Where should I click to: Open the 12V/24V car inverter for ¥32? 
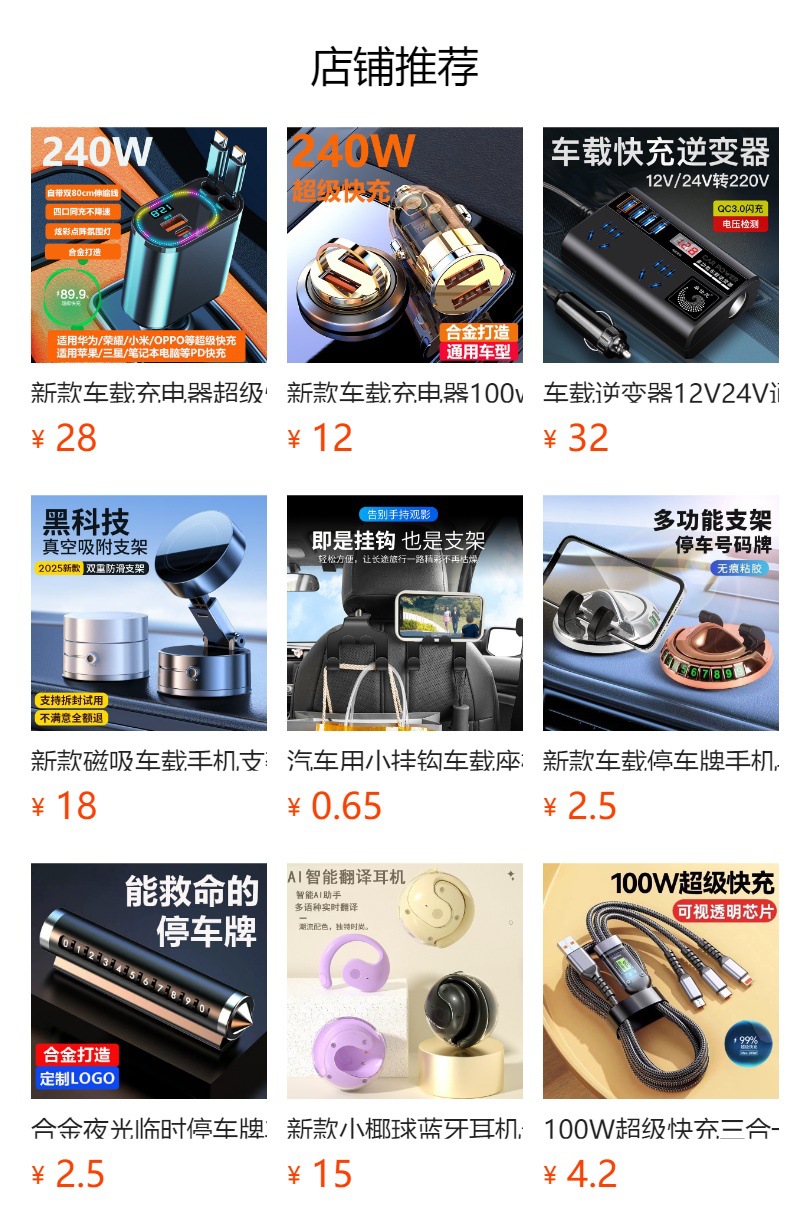661,245
